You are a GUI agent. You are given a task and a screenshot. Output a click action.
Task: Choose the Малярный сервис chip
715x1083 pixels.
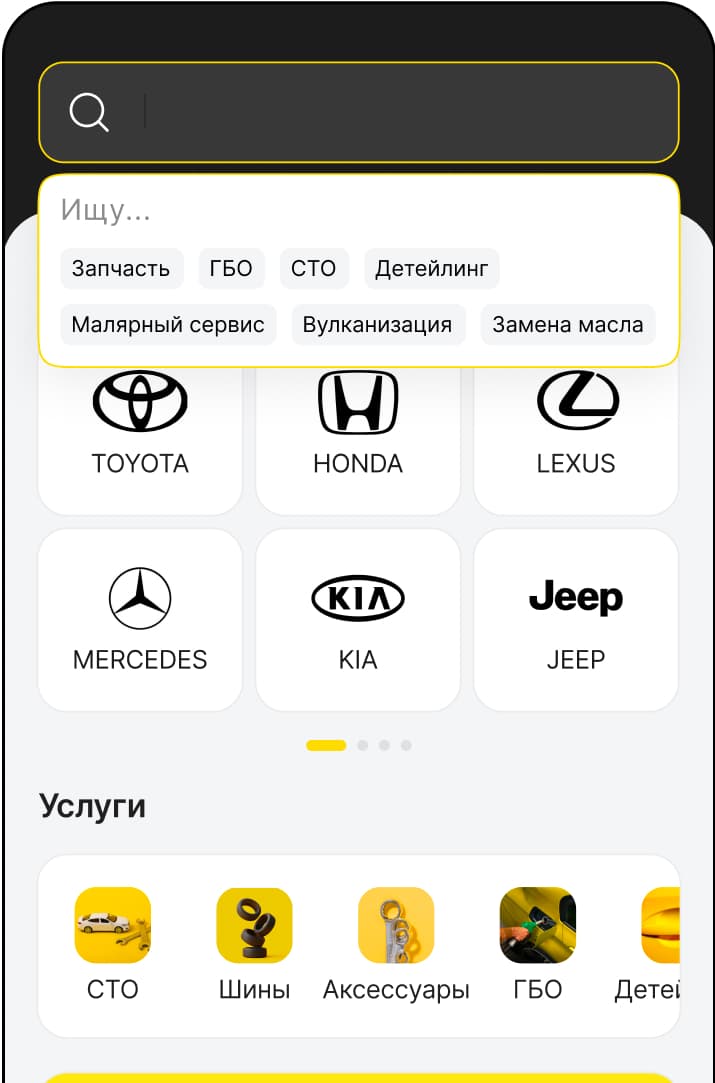[x=168, y=325]
